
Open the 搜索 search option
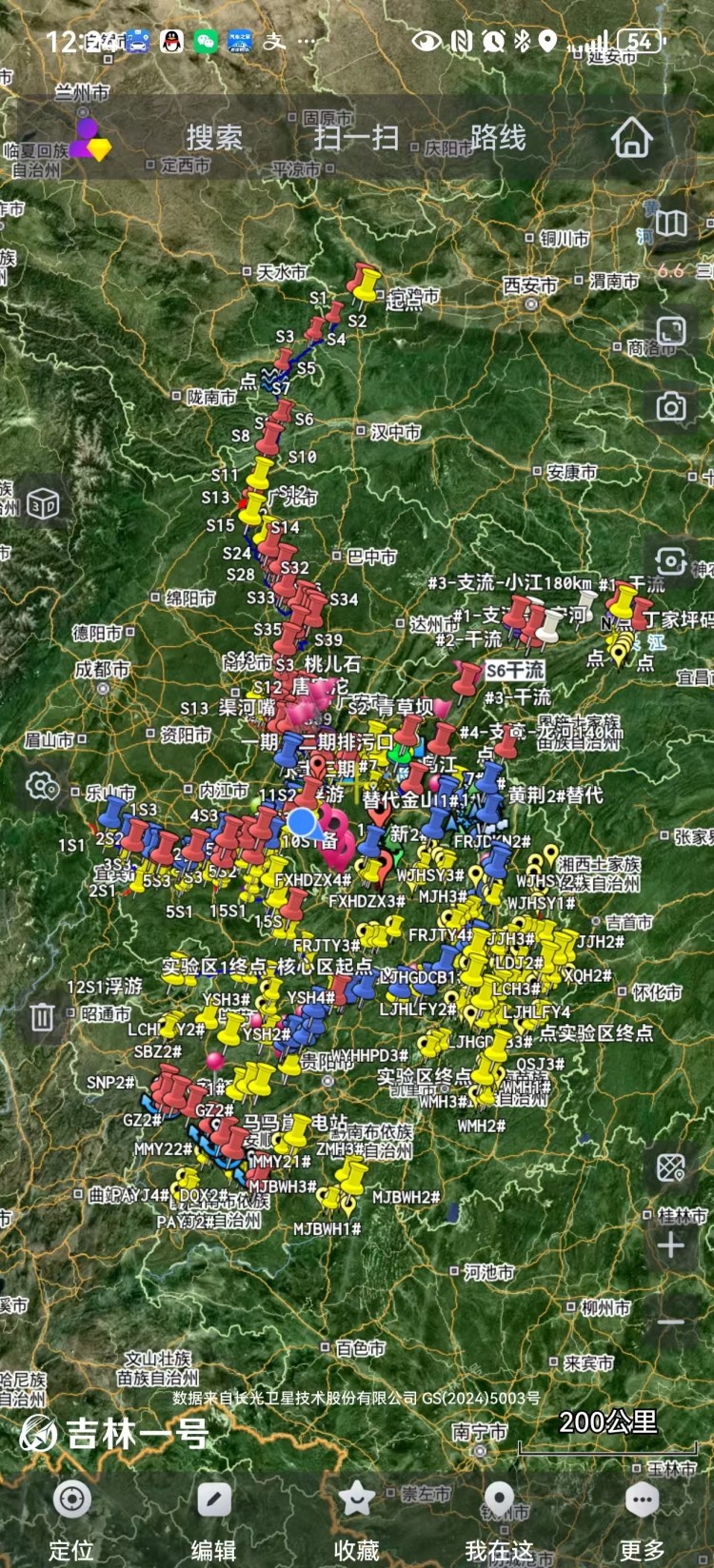tap(214, 138)
